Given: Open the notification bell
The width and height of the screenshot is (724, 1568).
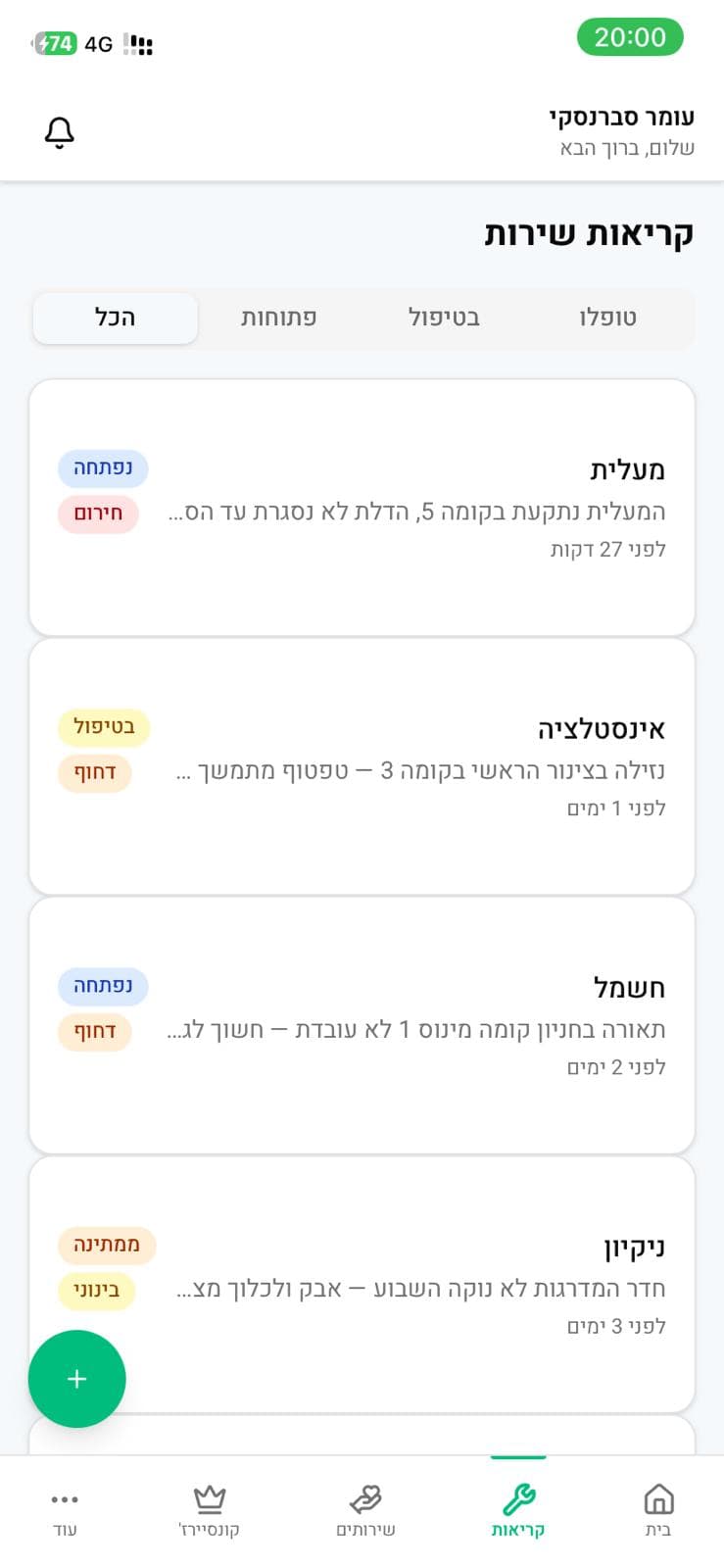Looking at the screenshot, I should click(60, 131).
